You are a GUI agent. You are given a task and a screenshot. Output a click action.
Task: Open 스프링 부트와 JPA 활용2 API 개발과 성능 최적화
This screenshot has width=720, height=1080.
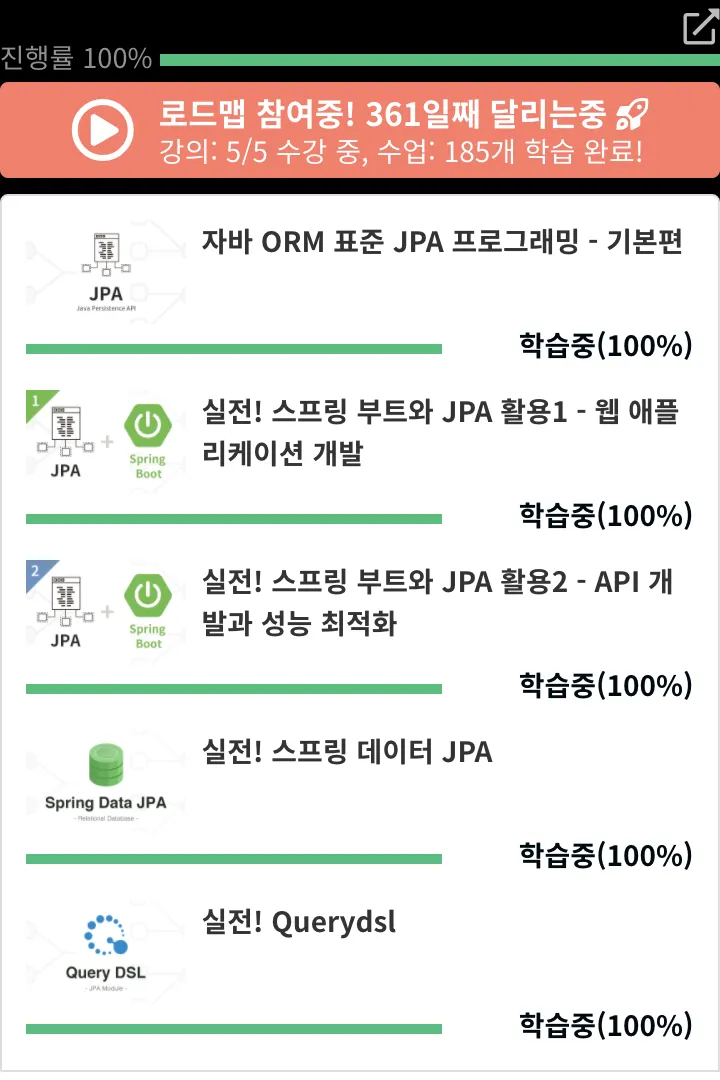(x=438, y=602)
